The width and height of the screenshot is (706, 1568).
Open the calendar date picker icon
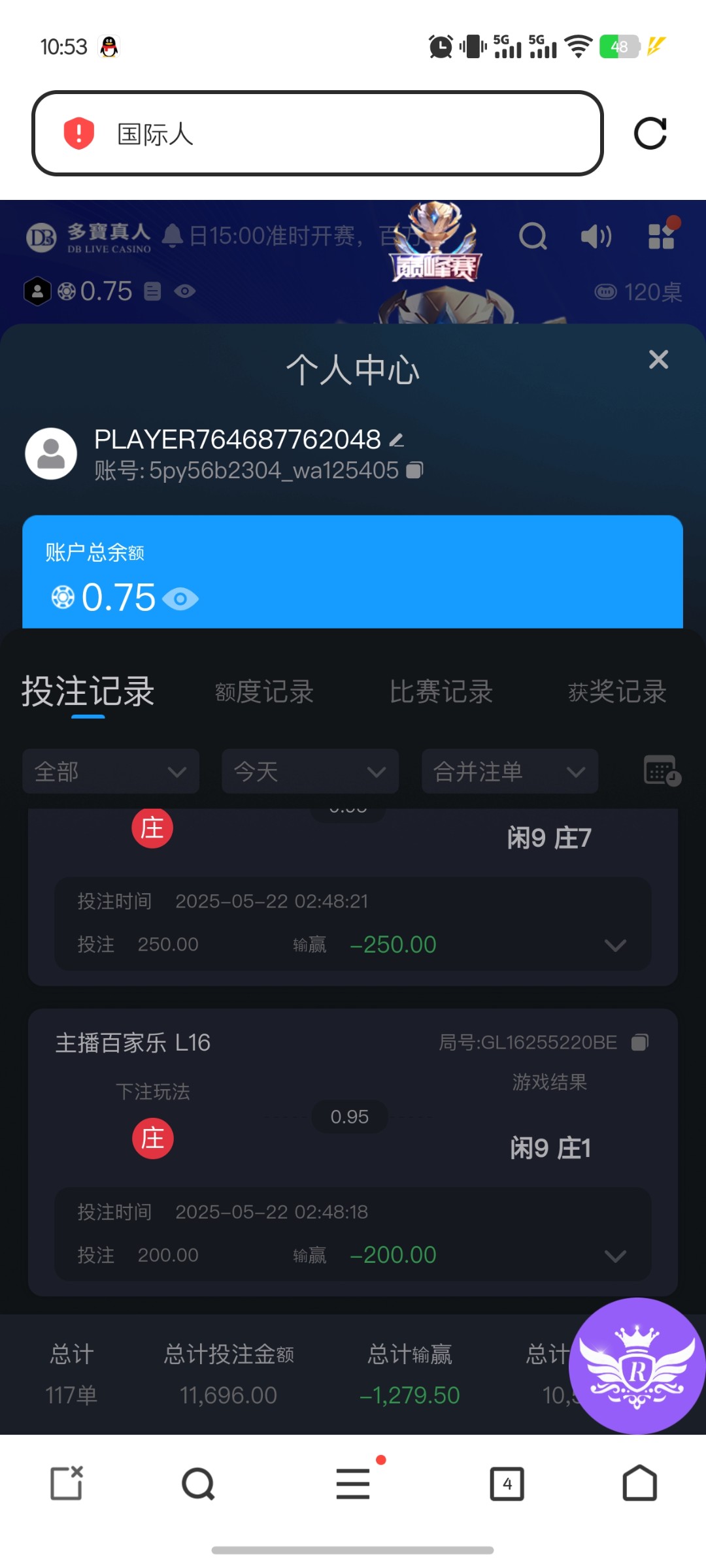pyautogui.click(x=662, y=772)
